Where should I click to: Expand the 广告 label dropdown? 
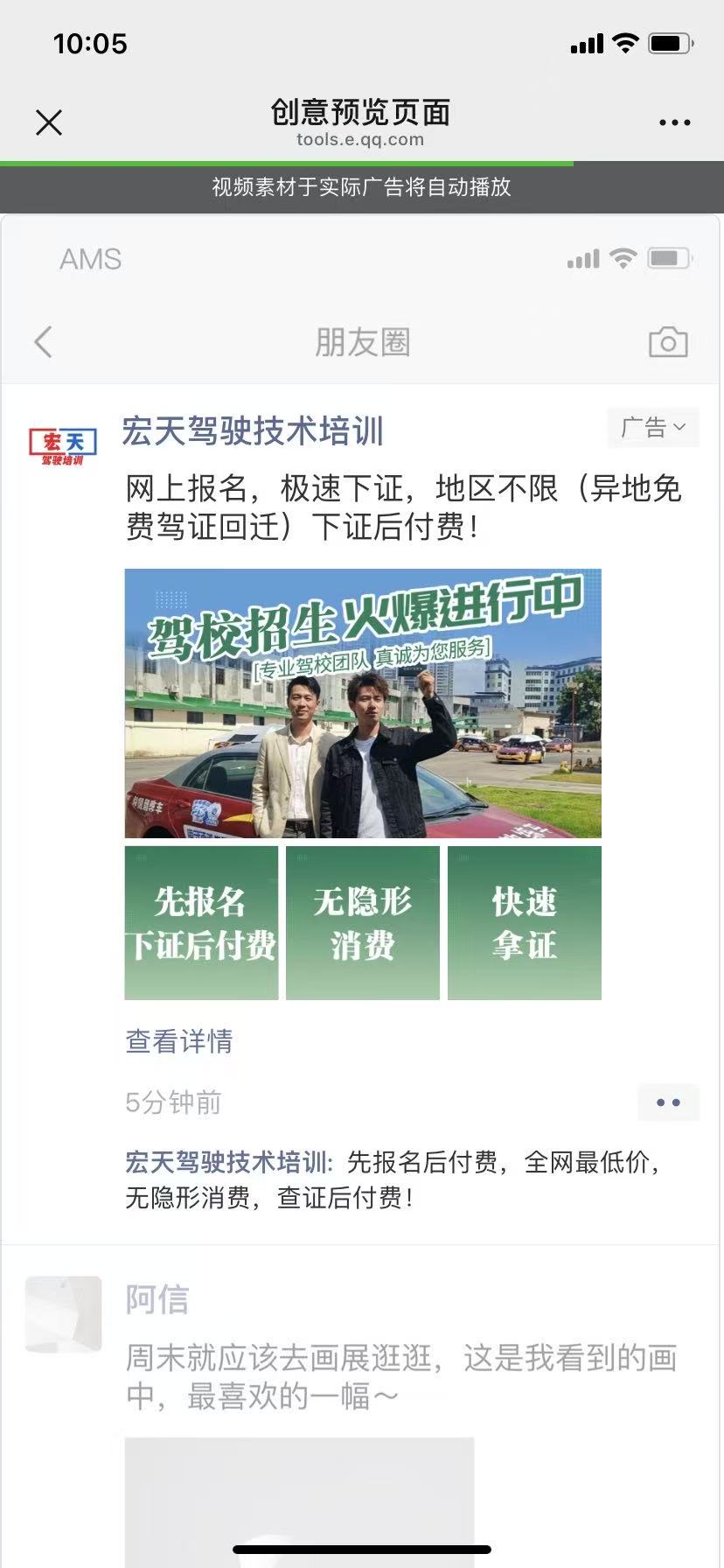point(653,428)
